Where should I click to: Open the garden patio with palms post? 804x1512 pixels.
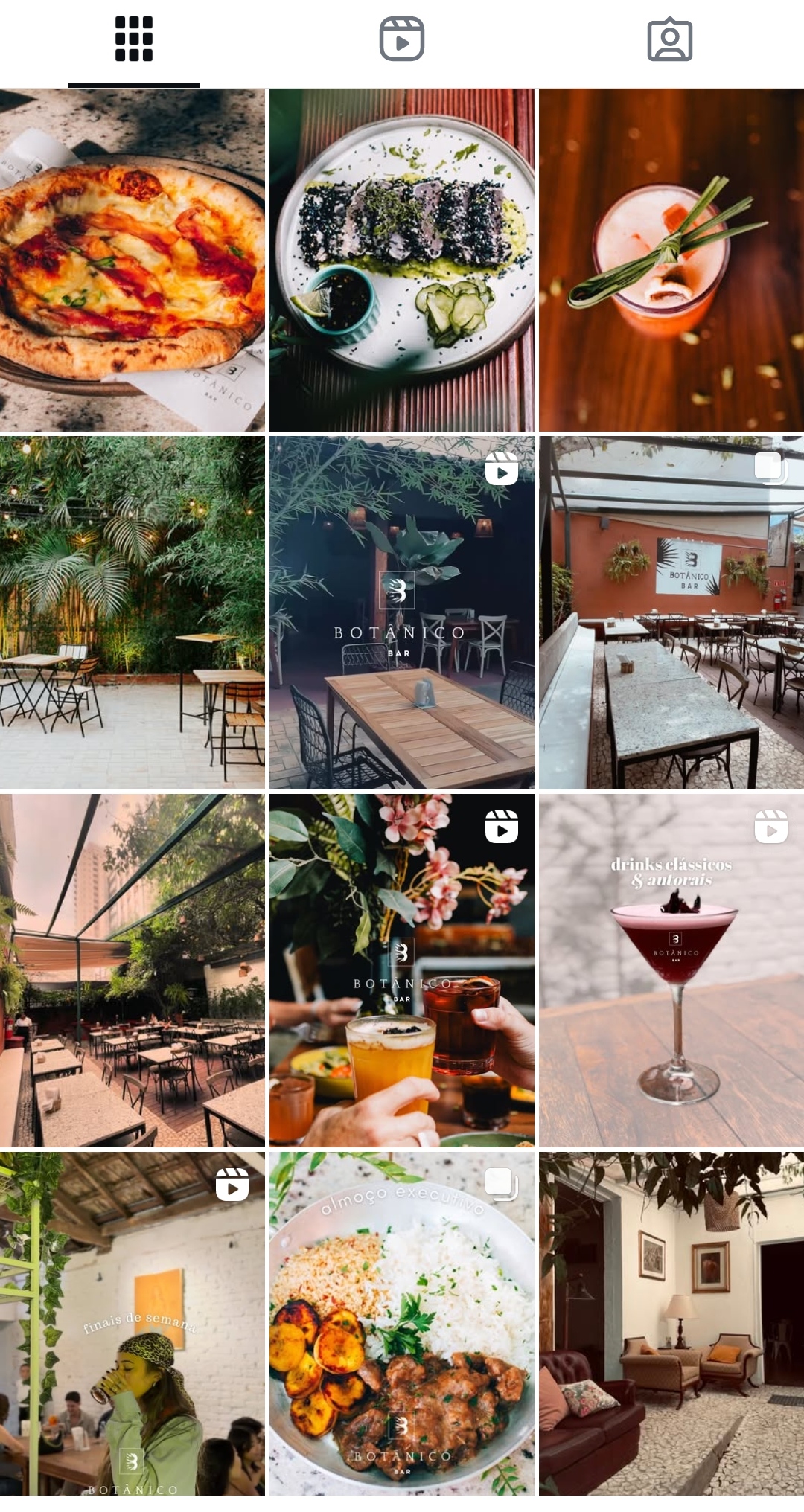point(133,612)
